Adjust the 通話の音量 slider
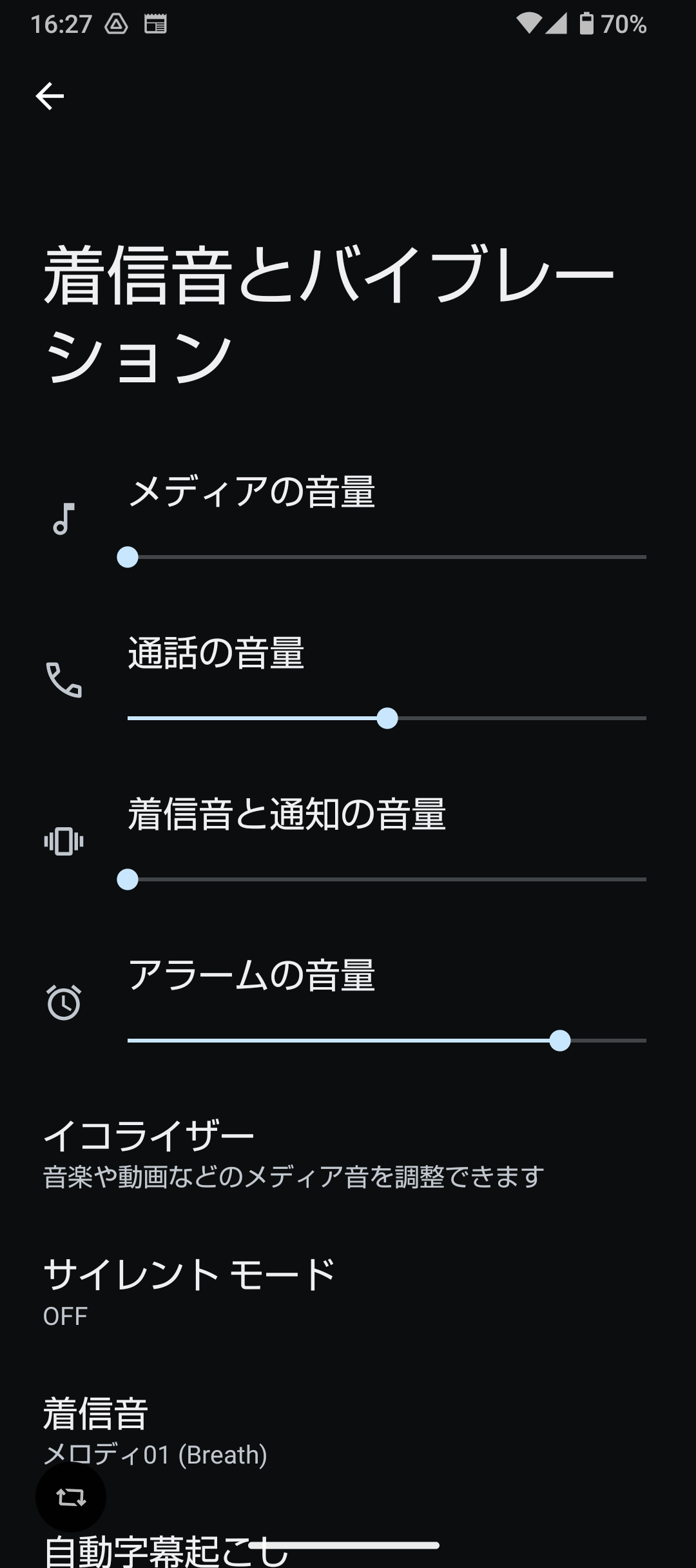Image resolution: width=696 pixels, height=1568 pixels. [387, 718]
